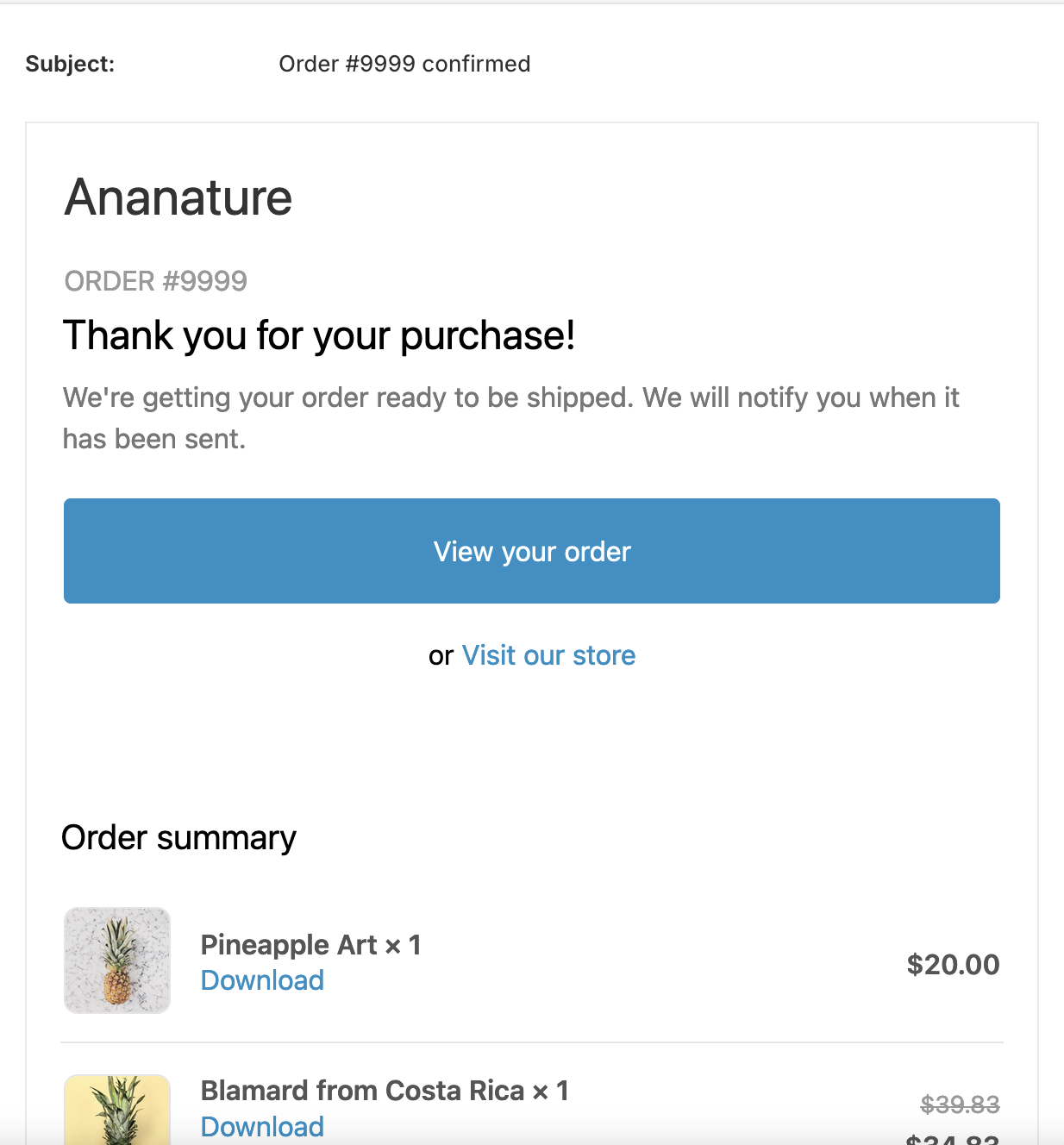Click the divider line between order items
Viewport: 1064px width, 1145px height.
point(531,1042)
